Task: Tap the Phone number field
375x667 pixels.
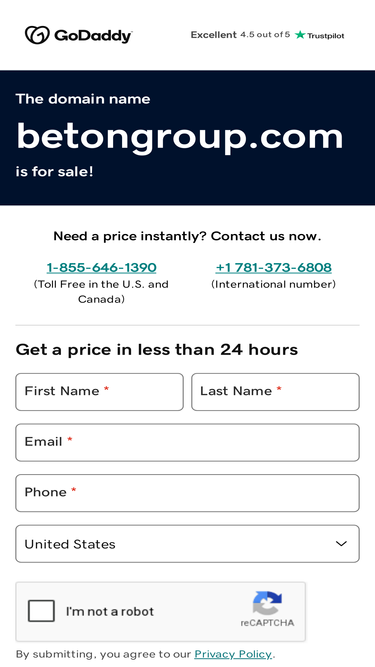Action: coord(188,493)
